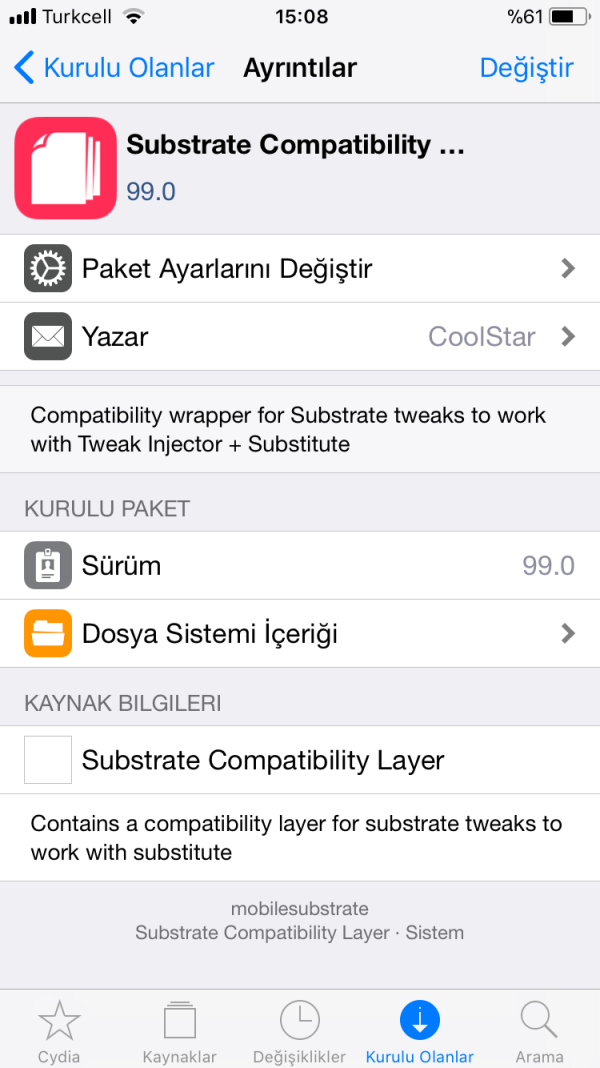Open the Arama tab
The image size is (600, 1068).
[x=539, y=1030]
